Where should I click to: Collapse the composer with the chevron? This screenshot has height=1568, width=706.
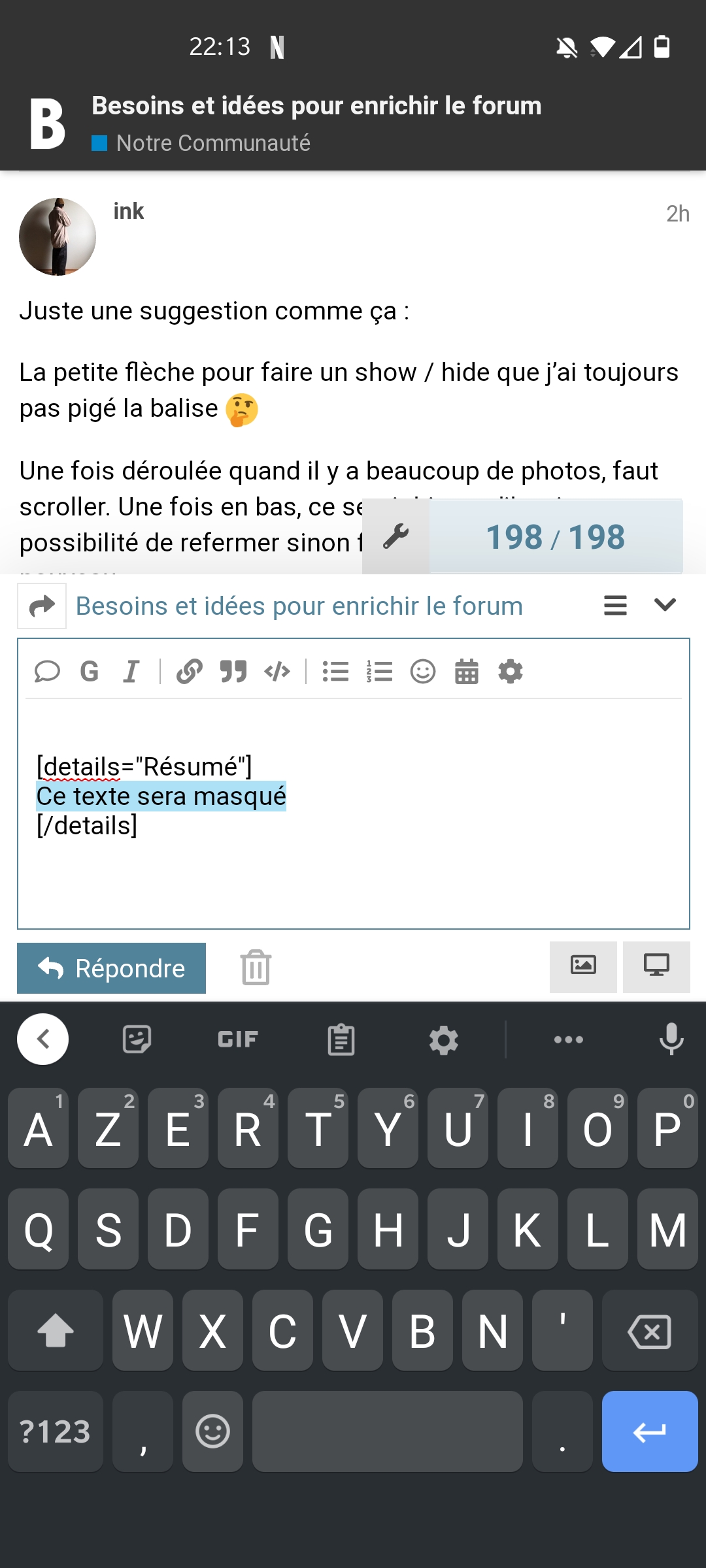tap(665, 605)
